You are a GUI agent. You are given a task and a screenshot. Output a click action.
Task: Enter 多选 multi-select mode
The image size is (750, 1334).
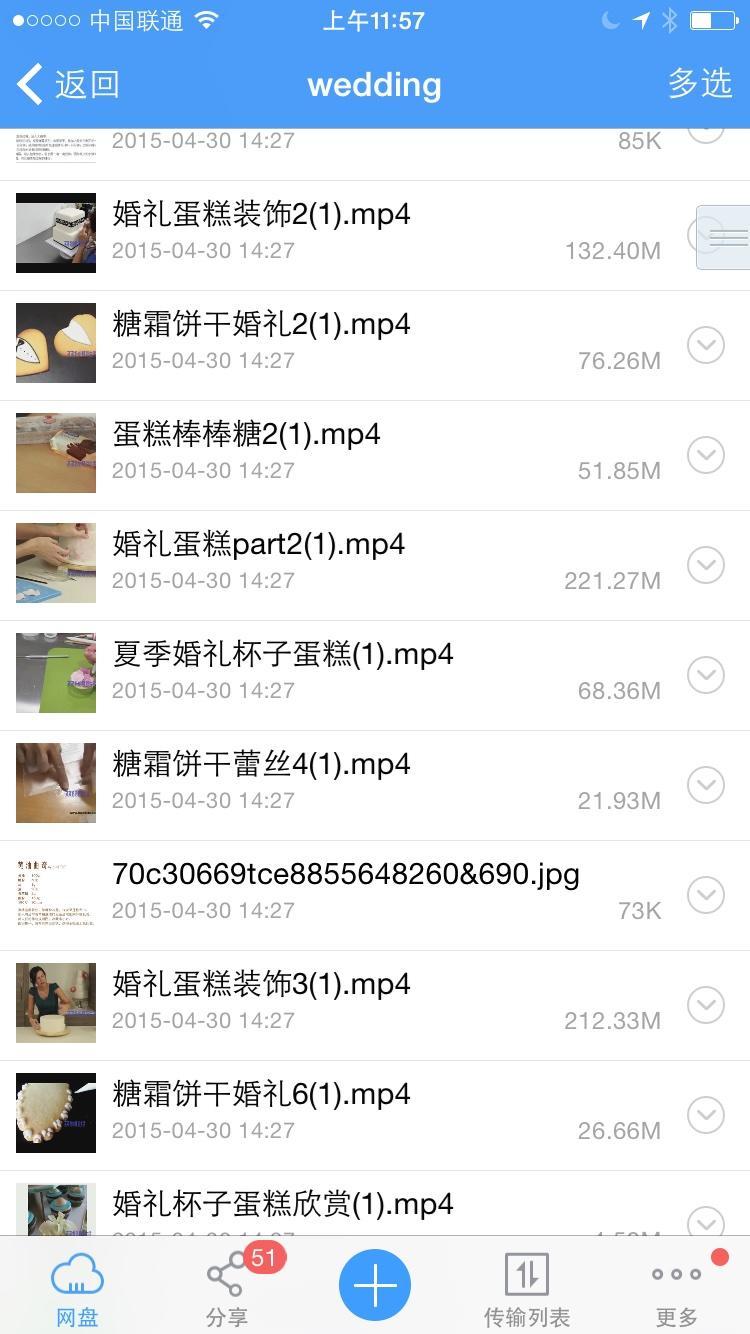pos(700,84)
